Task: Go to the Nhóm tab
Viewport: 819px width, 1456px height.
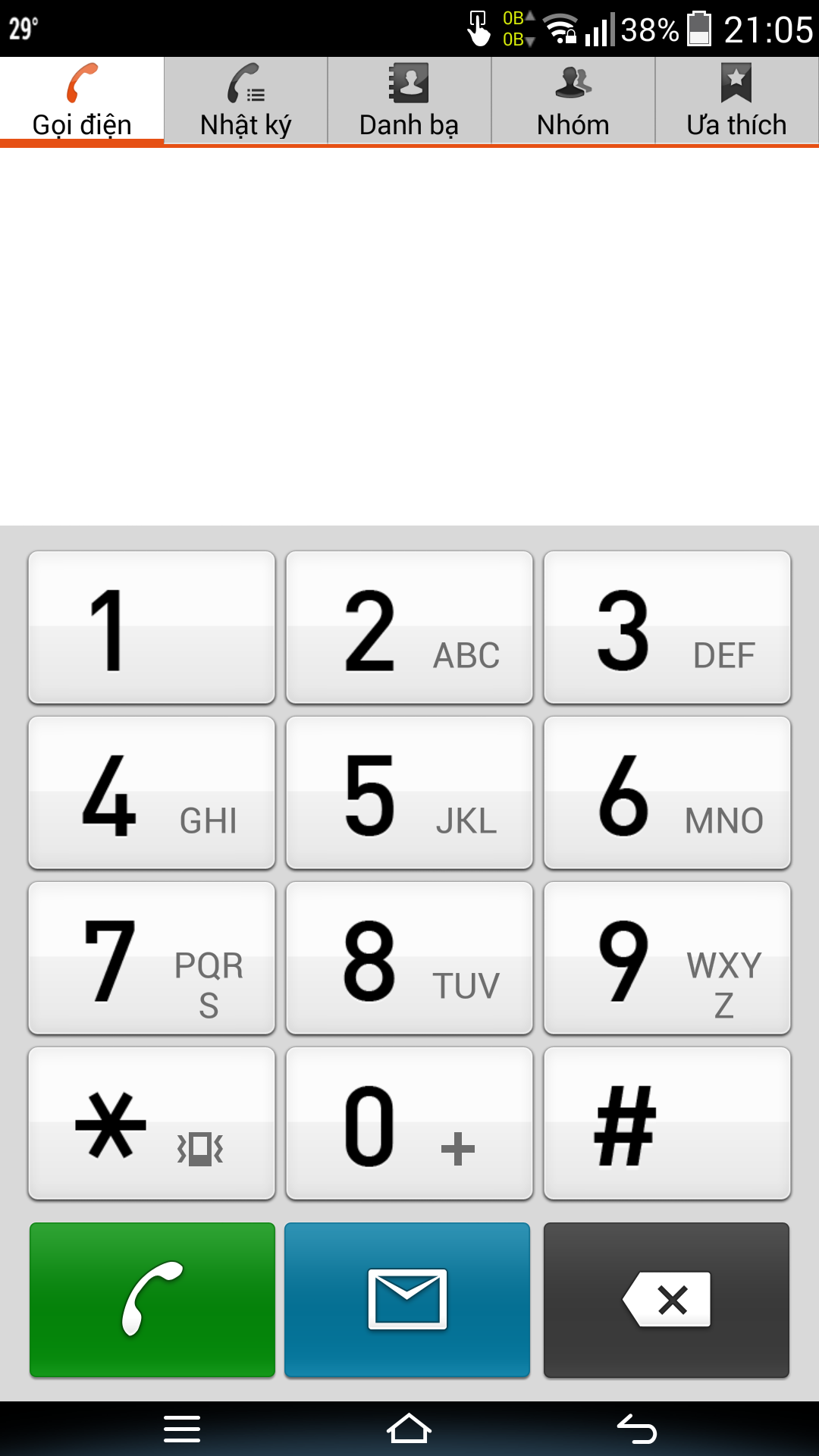Action: [x=573, y=100]
